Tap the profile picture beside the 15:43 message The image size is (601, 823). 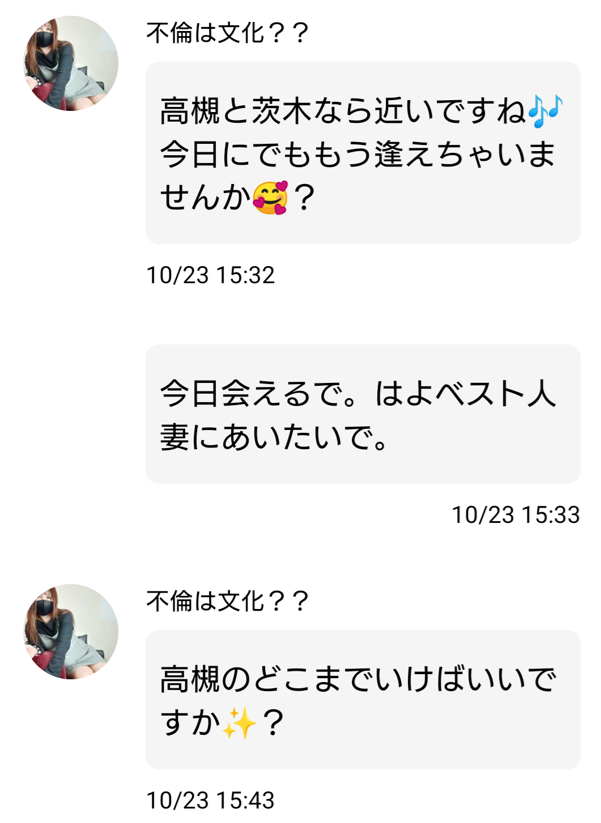click(x=71, y=632)
